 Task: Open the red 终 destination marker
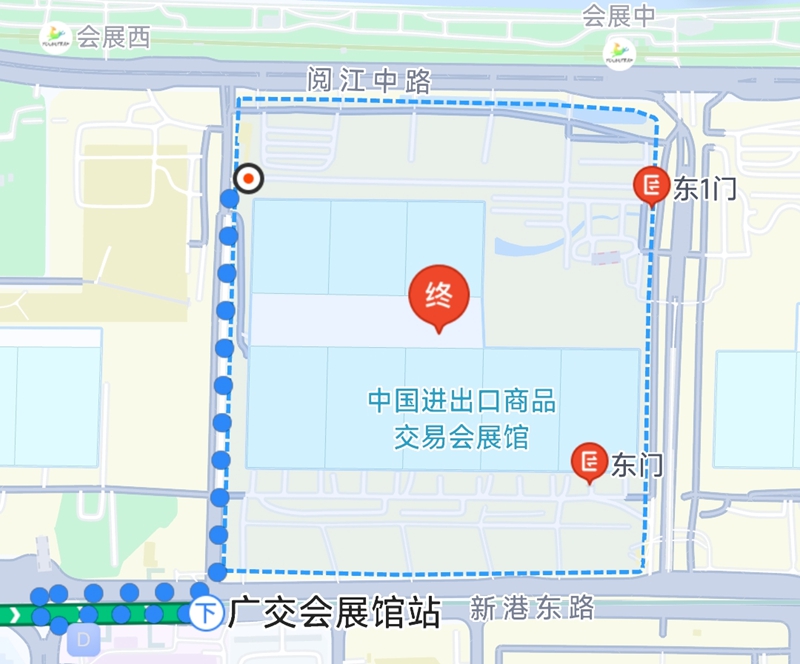click(x=439, y=298)
